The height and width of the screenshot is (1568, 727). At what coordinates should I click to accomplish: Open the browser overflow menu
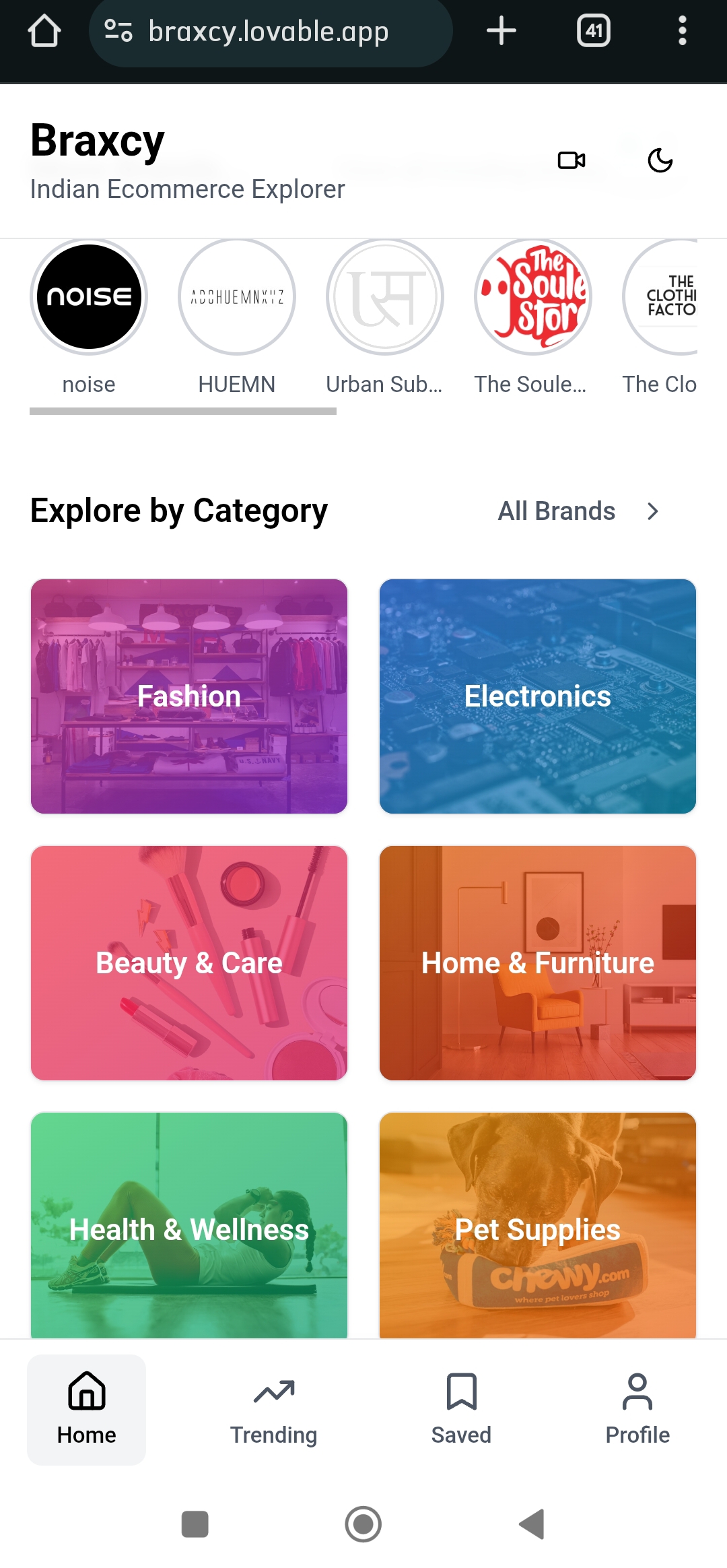click(x=682, y=31)
